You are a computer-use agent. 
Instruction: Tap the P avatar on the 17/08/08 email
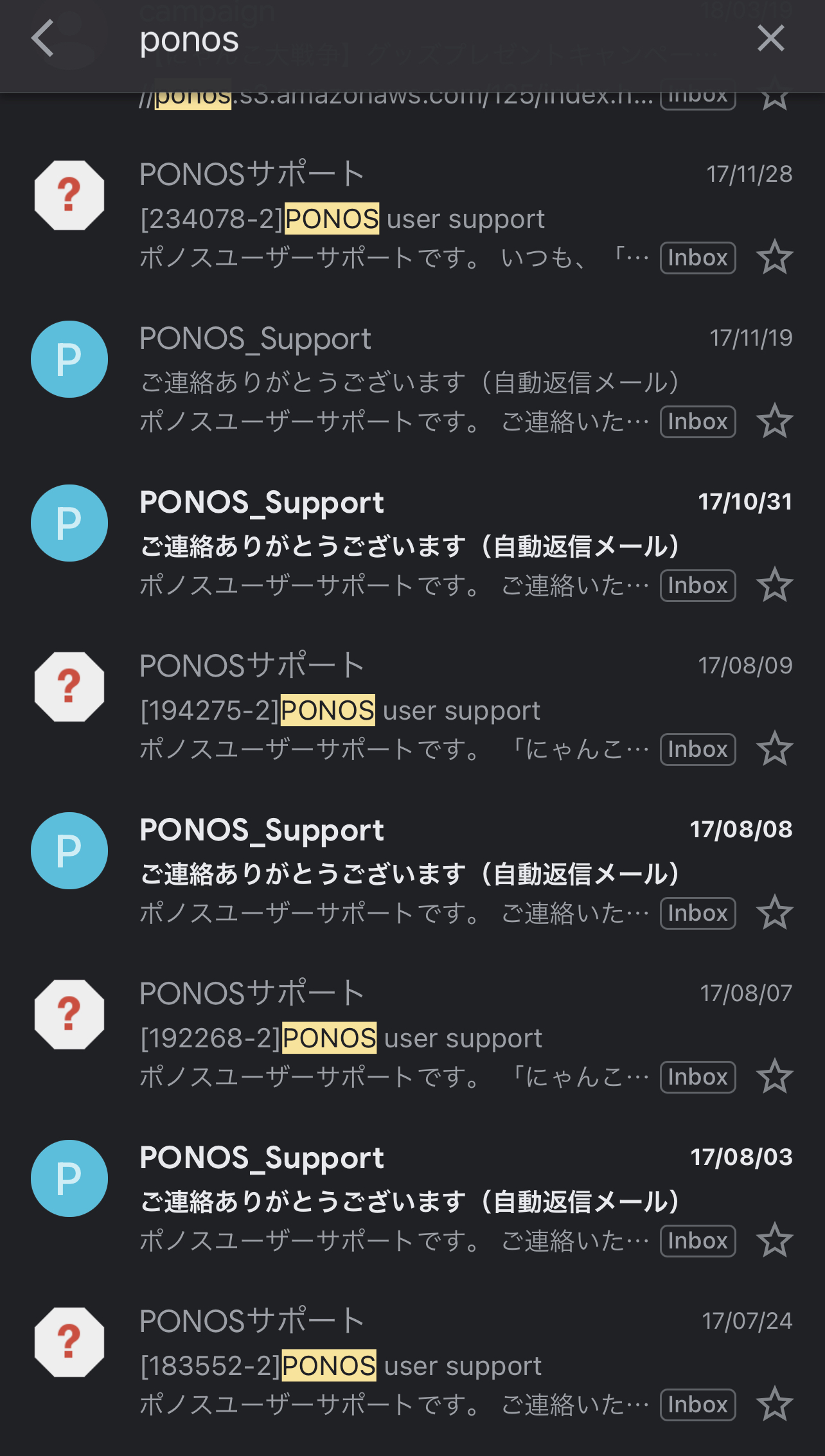point(69,850)
